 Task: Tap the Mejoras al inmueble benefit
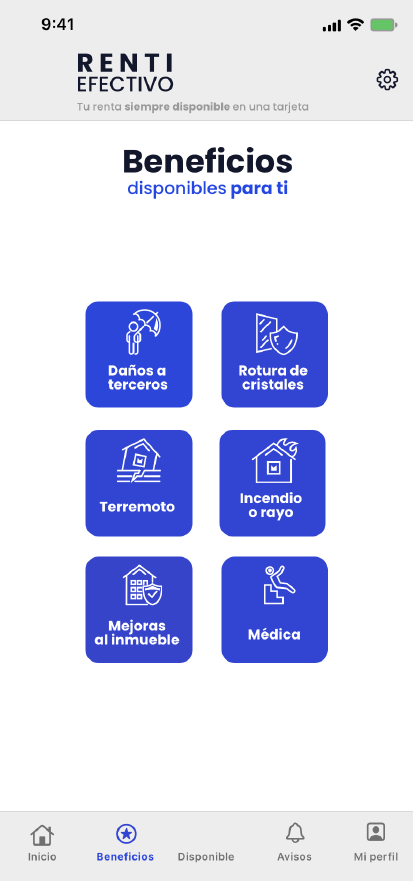coord(139,610)
